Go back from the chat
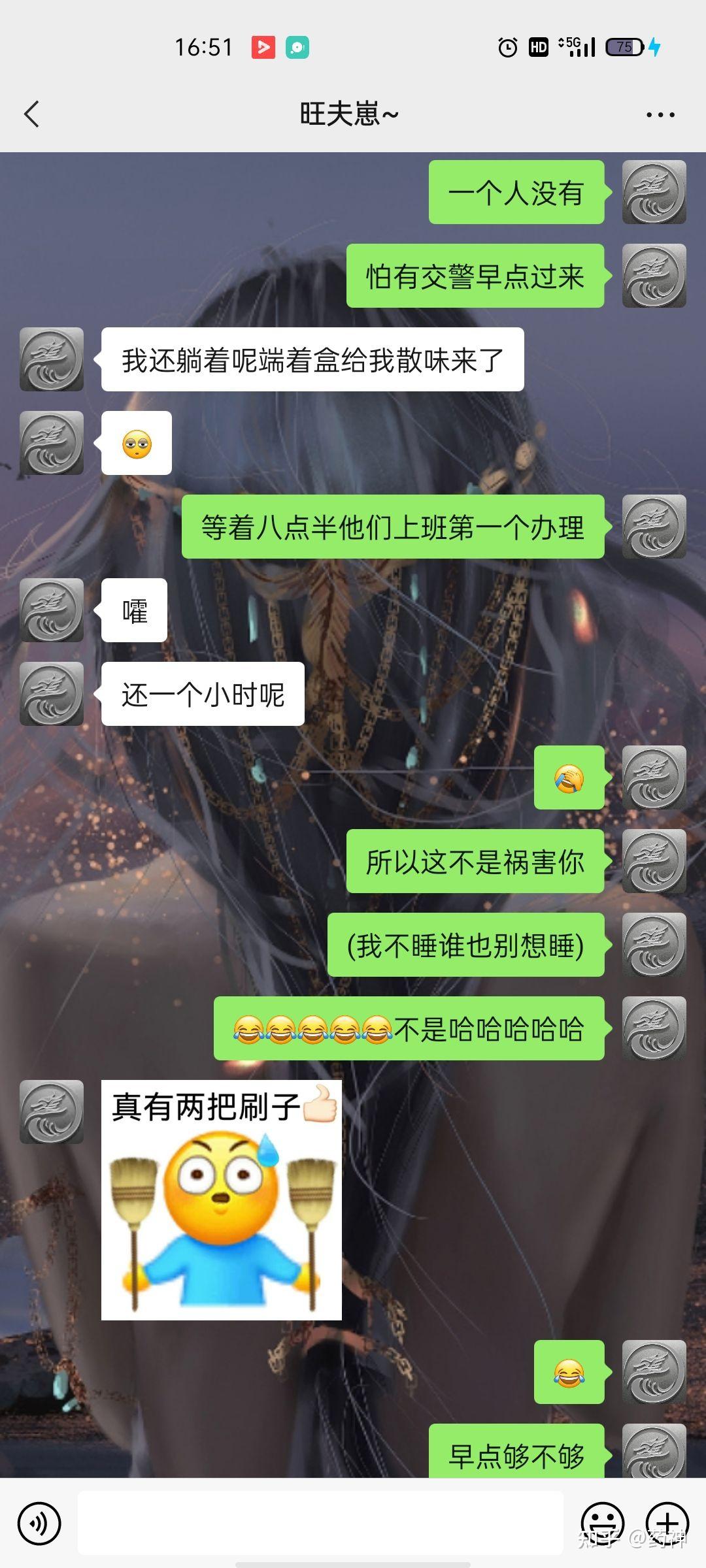Viewport: 706px width, 1568px height. point(31,114)
